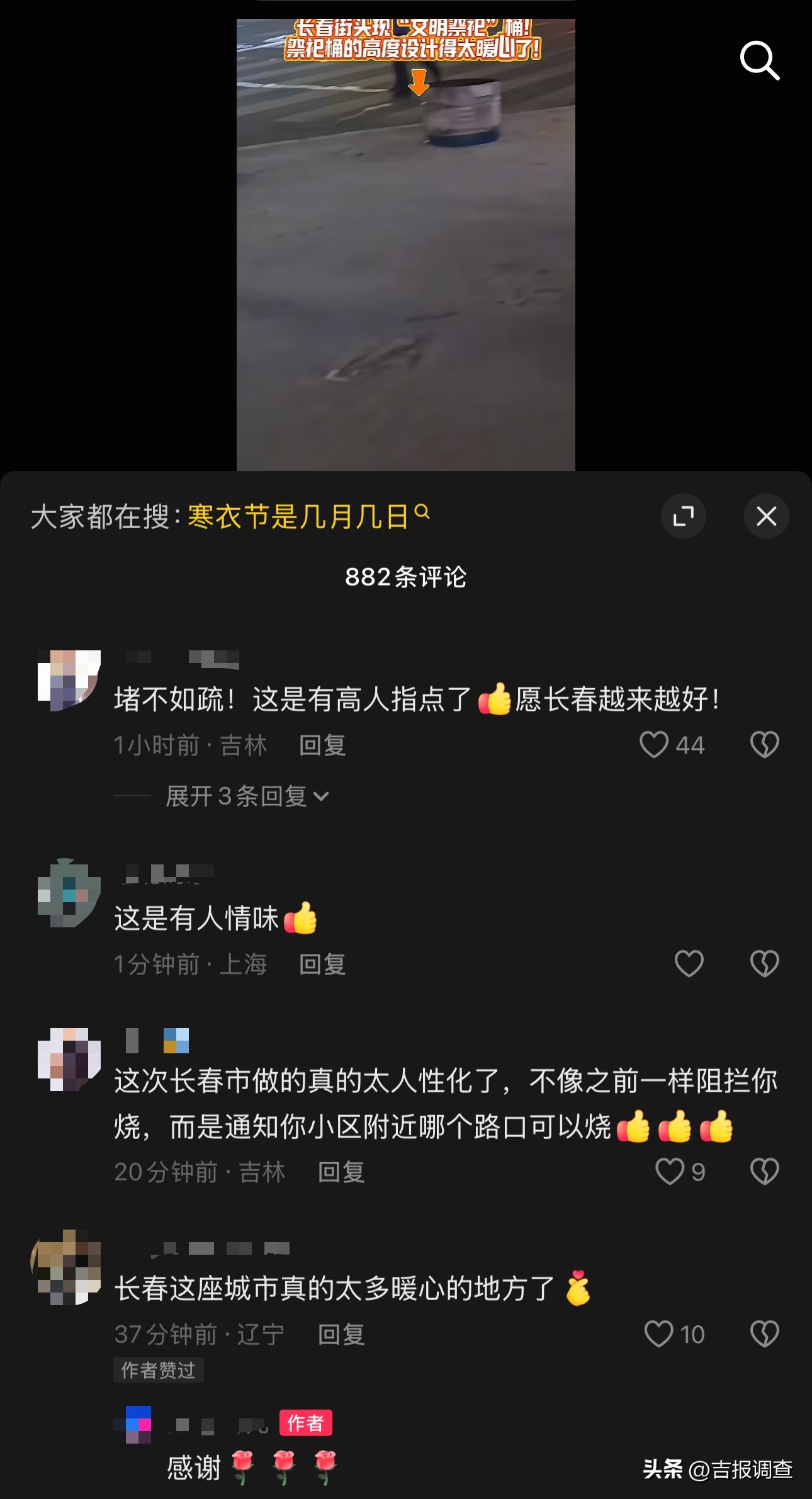This screenshot has height=1499, width=812.
Task: Like the comment 这是有人情味
Action: 689,964
